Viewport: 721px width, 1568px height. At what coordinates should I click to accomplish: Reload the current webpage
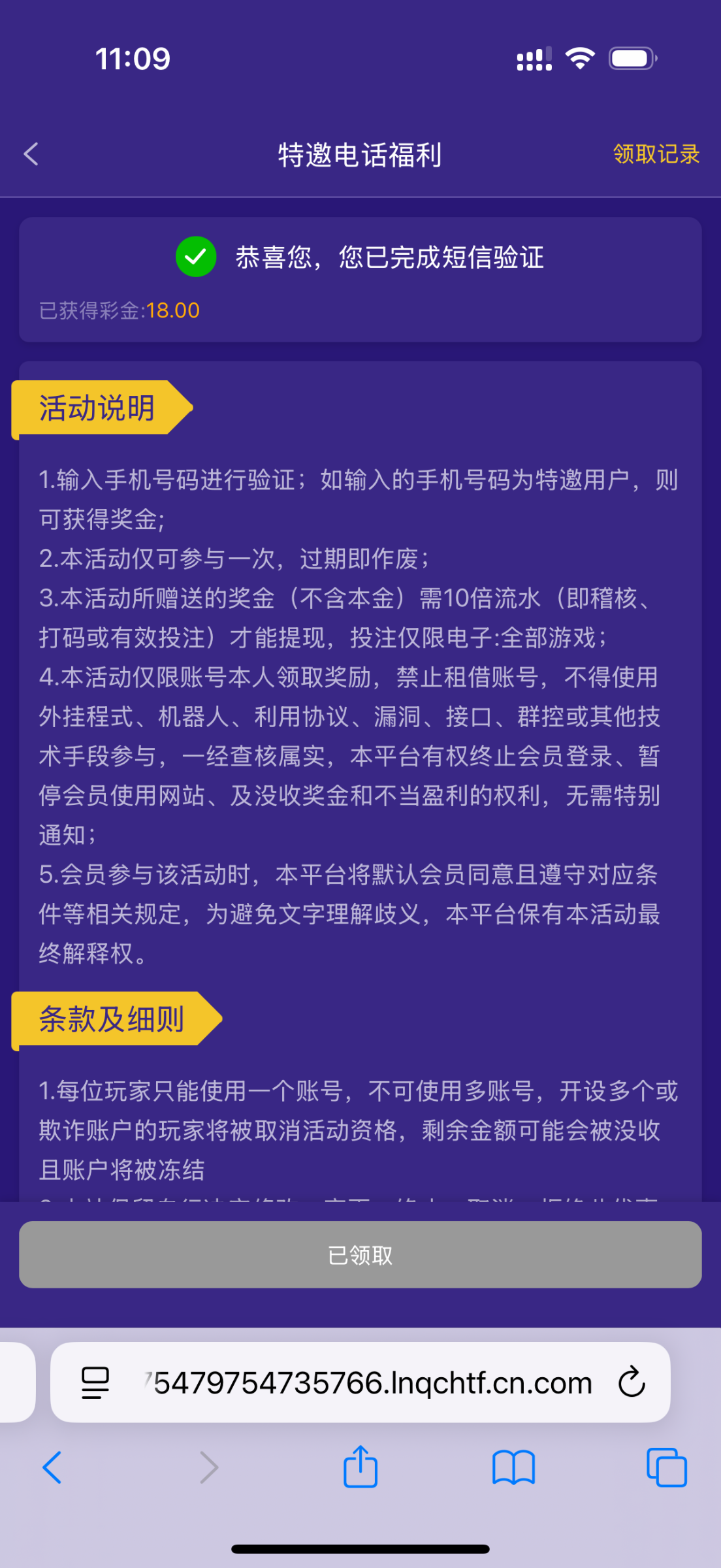point(632,1382)
